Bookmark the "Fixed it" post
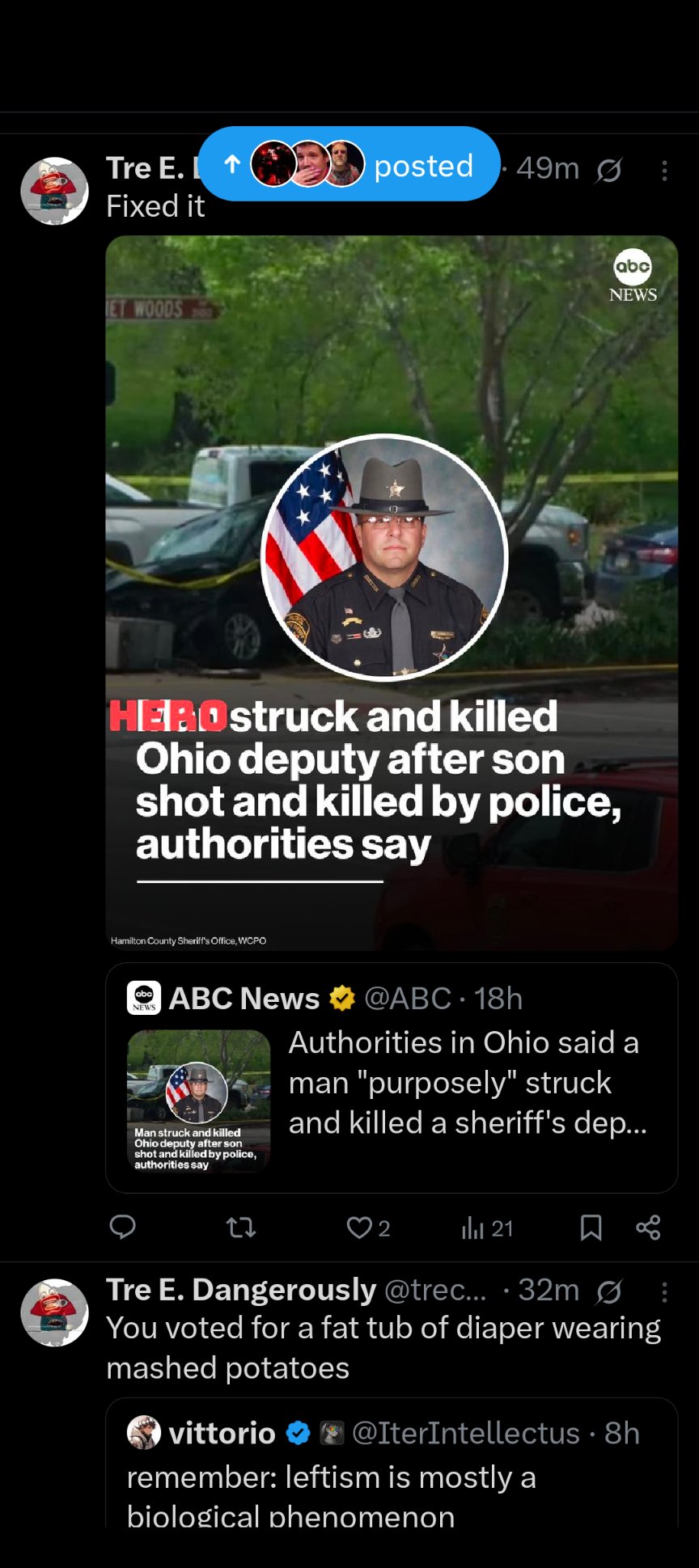Image resolution: width=699 pixels, height=1568 pixels. 591,1228
